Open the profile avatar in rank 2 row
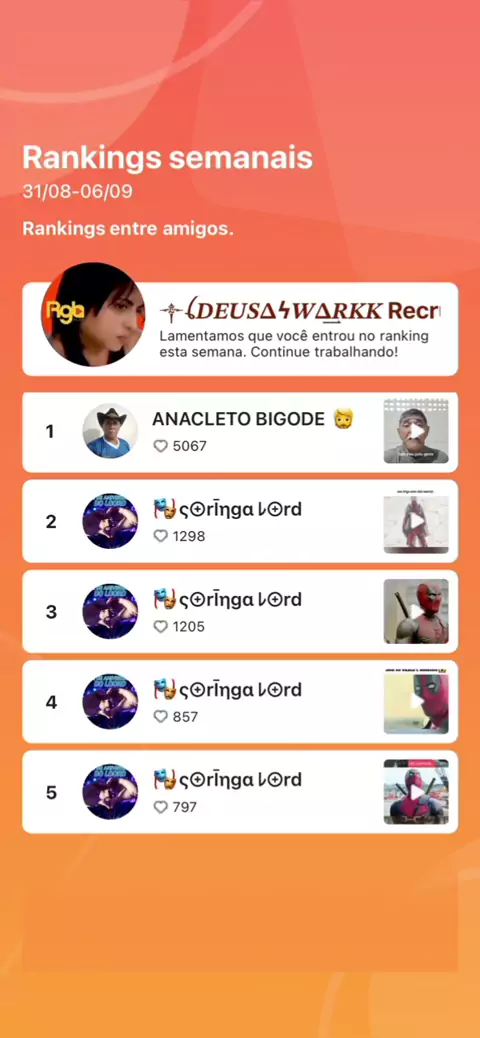Image resolution: width=480 pixels, height=1038 pixels. (110, 521)
